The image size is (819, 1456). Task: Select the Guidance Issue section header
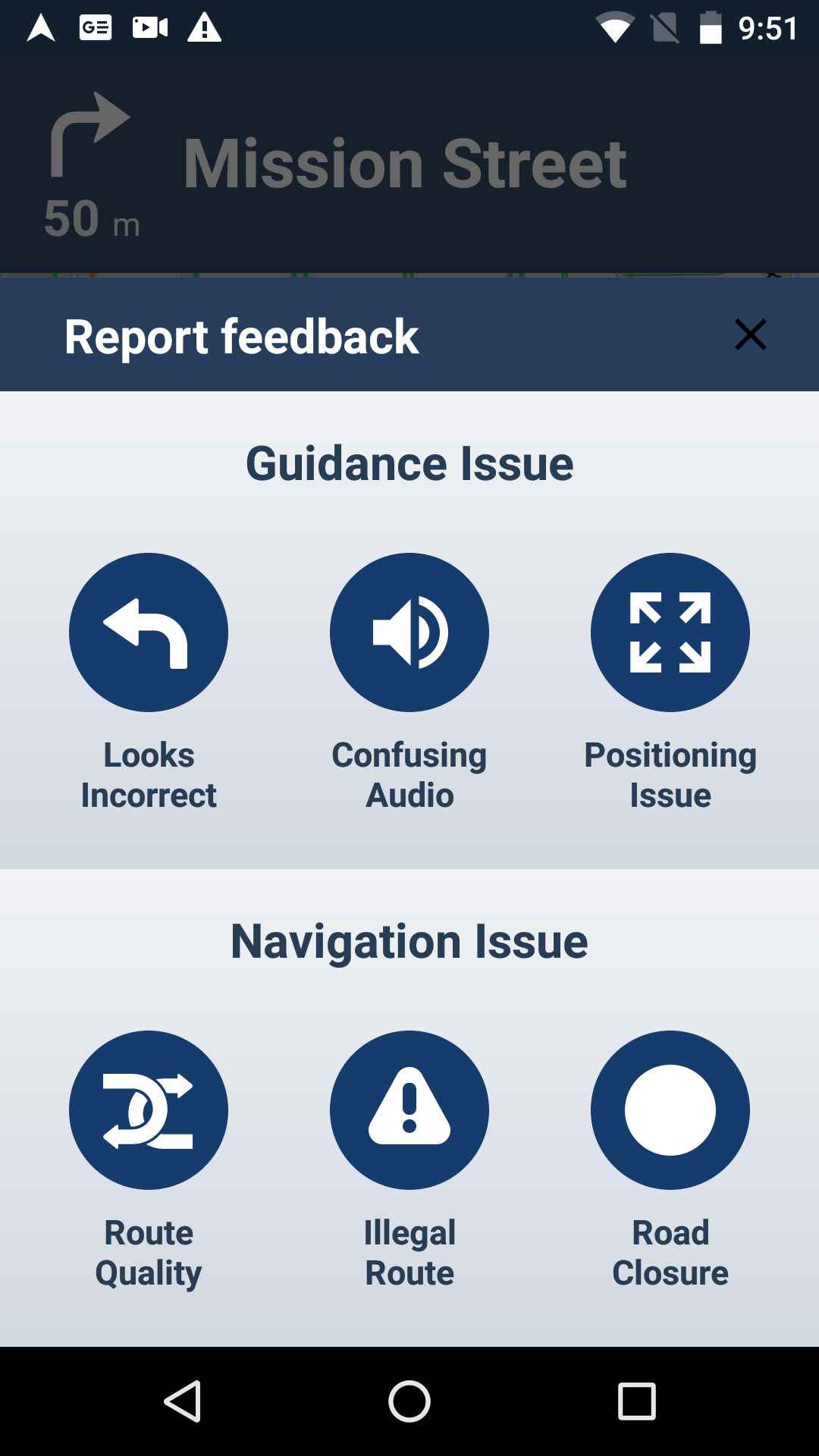409,463
